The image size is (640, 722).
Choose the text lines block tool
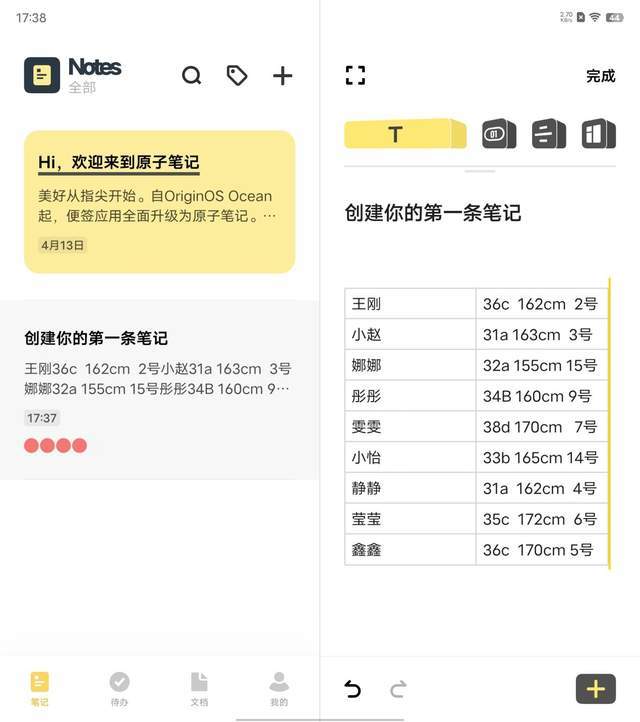coord(548,134)
